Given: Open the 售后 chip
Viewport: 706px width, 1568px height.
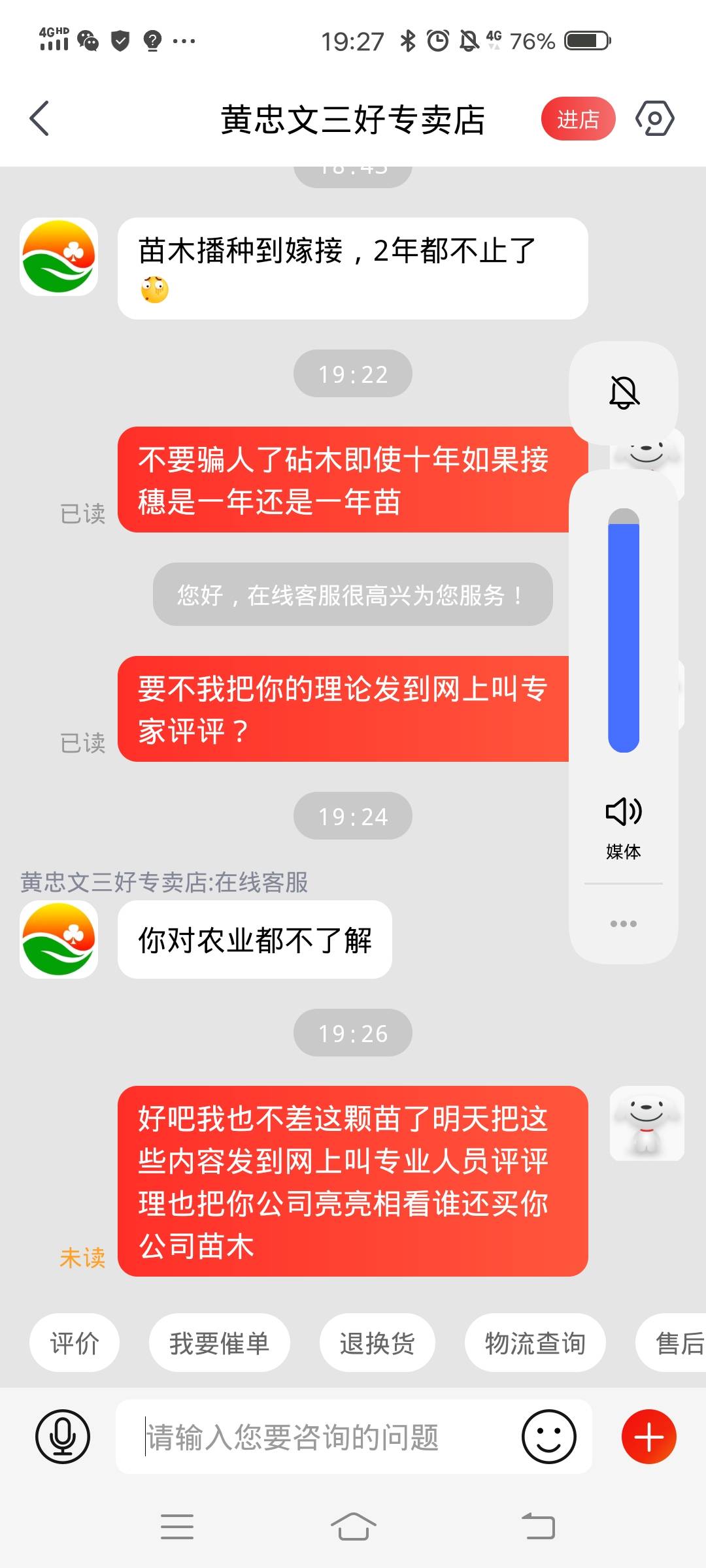Looking at the screenshot, I should 677,1343.
